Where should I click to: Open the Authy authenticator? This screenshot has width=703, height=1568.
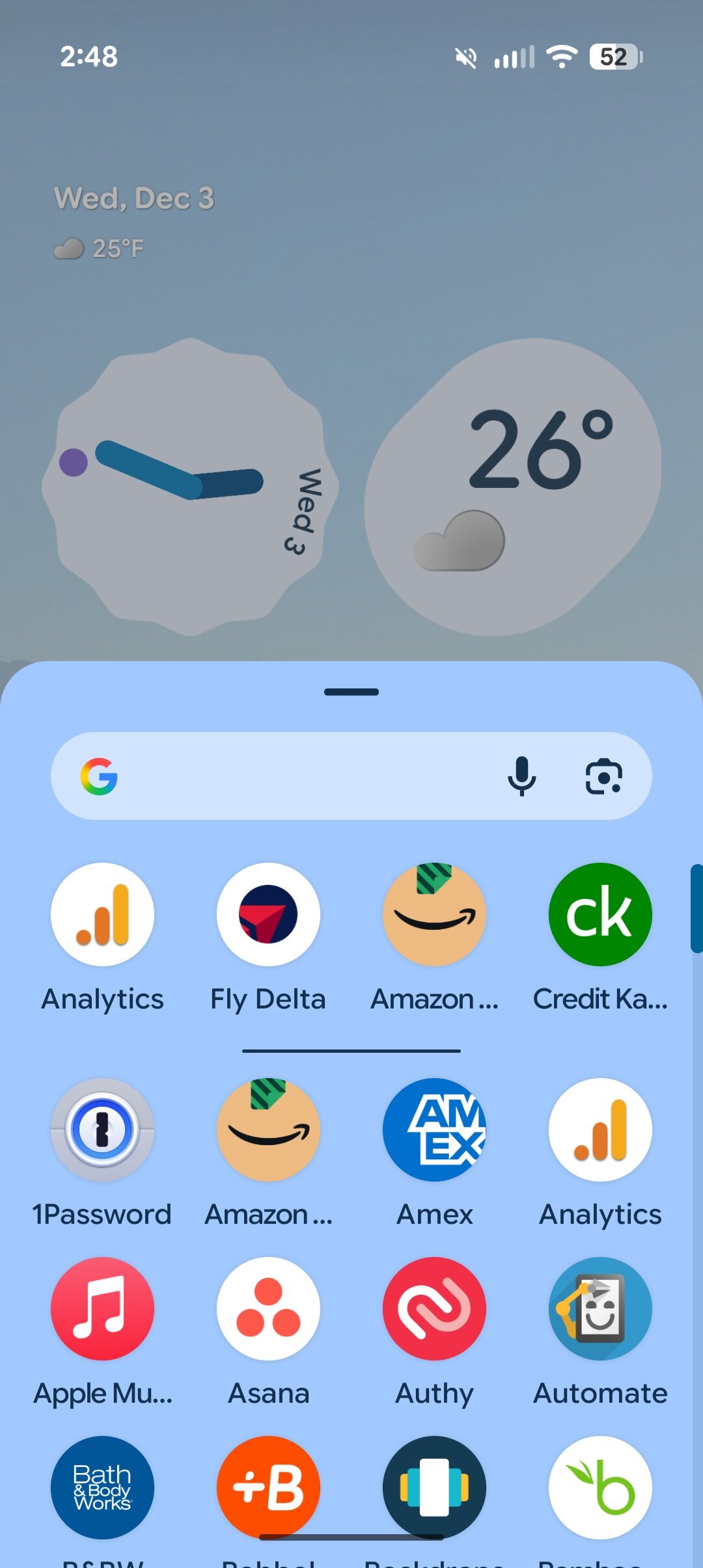[x=434, y=1310]
